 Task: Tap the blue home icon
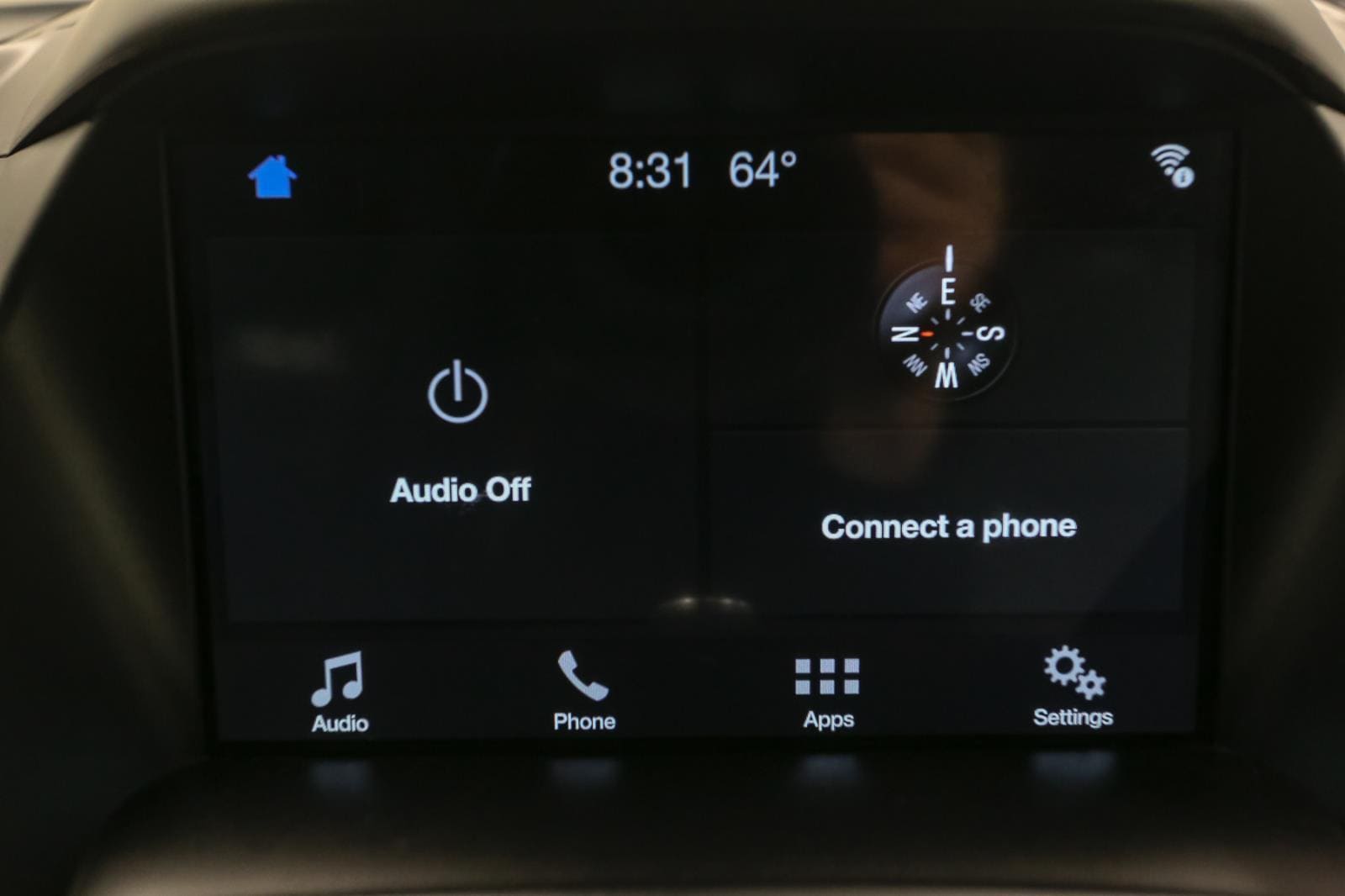tap(272, 177)
